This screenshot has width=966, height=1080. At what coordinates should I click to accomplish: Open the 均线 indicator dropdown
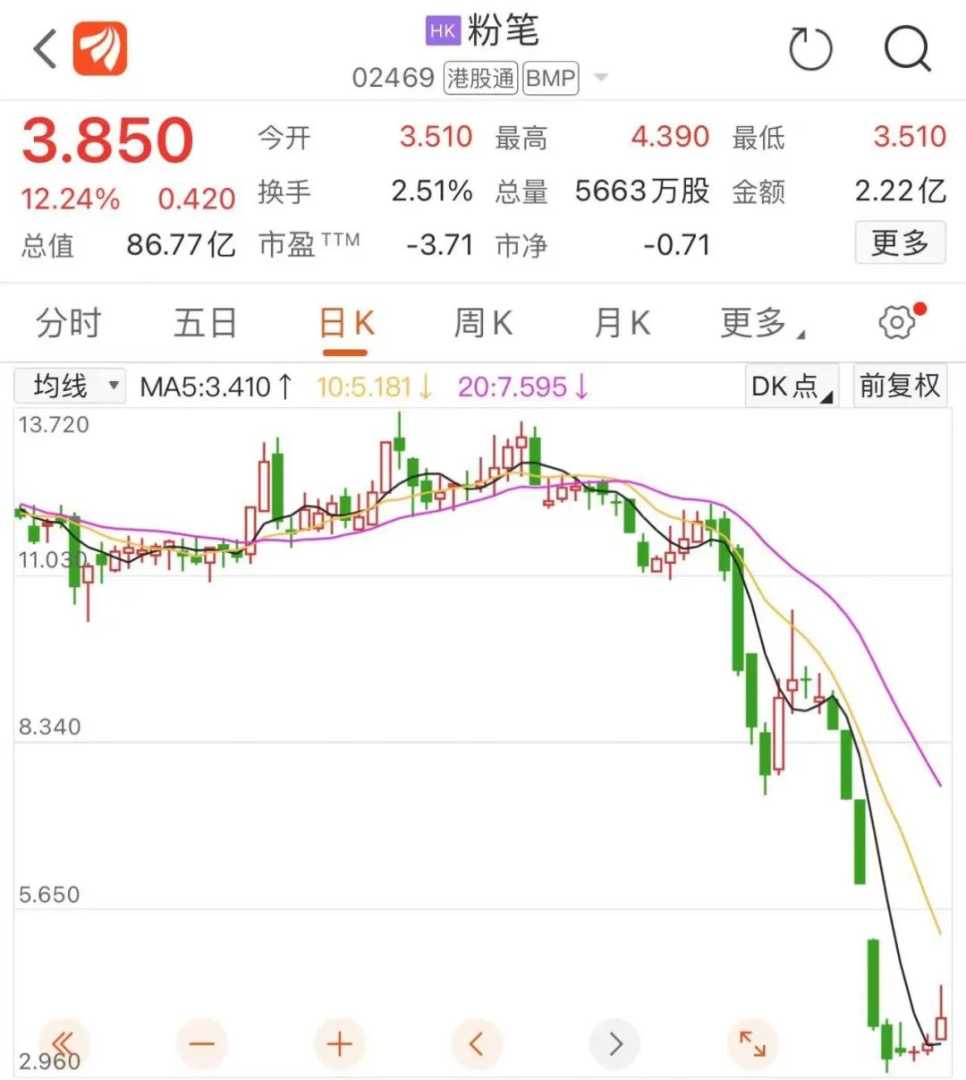(x=69, y=386)
